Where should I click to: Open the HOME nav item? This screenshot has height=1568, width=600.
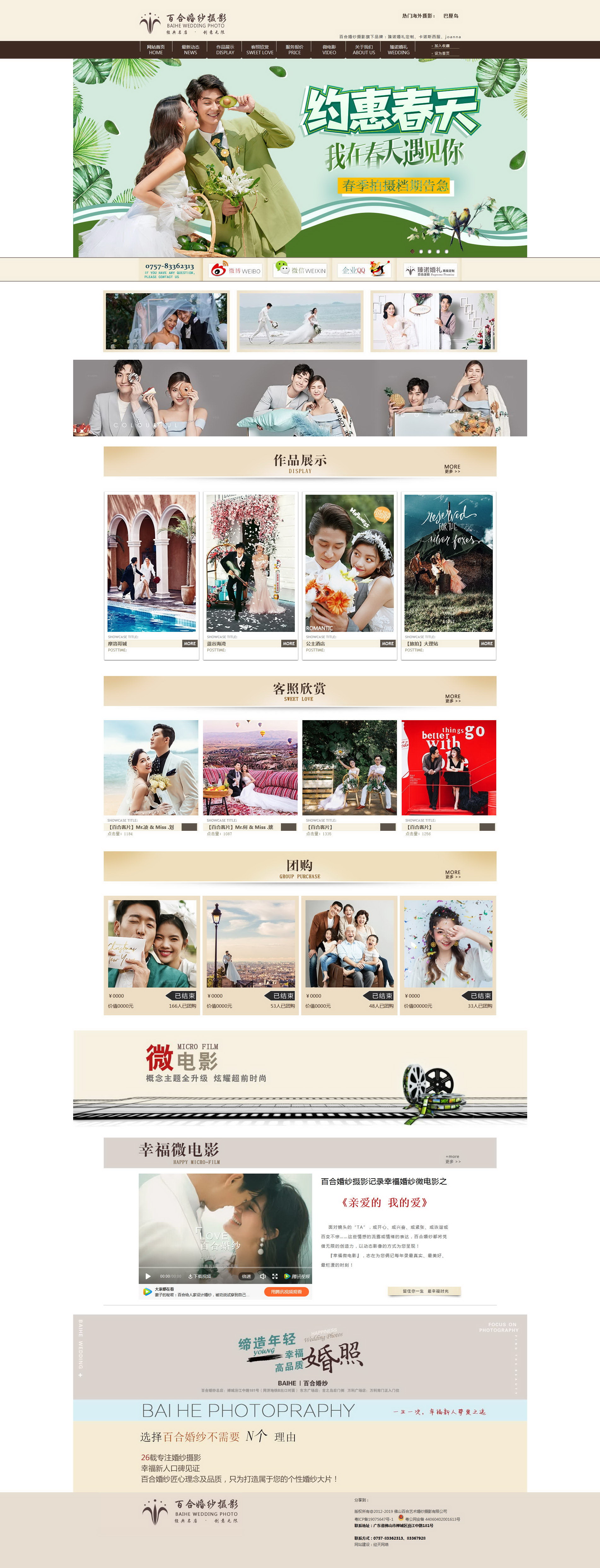coord(156,50)
